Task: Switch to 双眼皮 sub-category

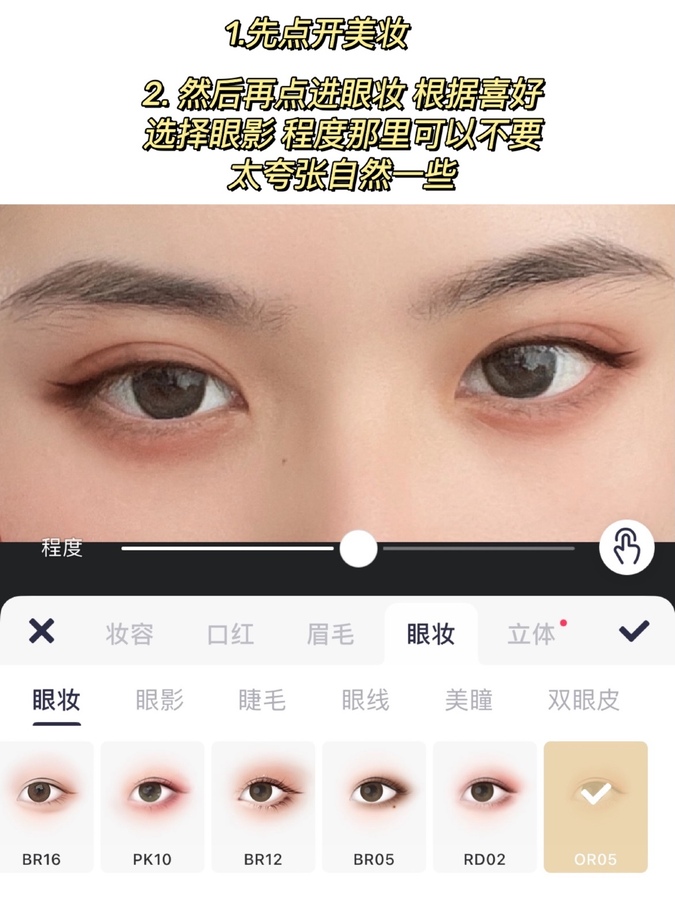Action: [x=583, y=700]
